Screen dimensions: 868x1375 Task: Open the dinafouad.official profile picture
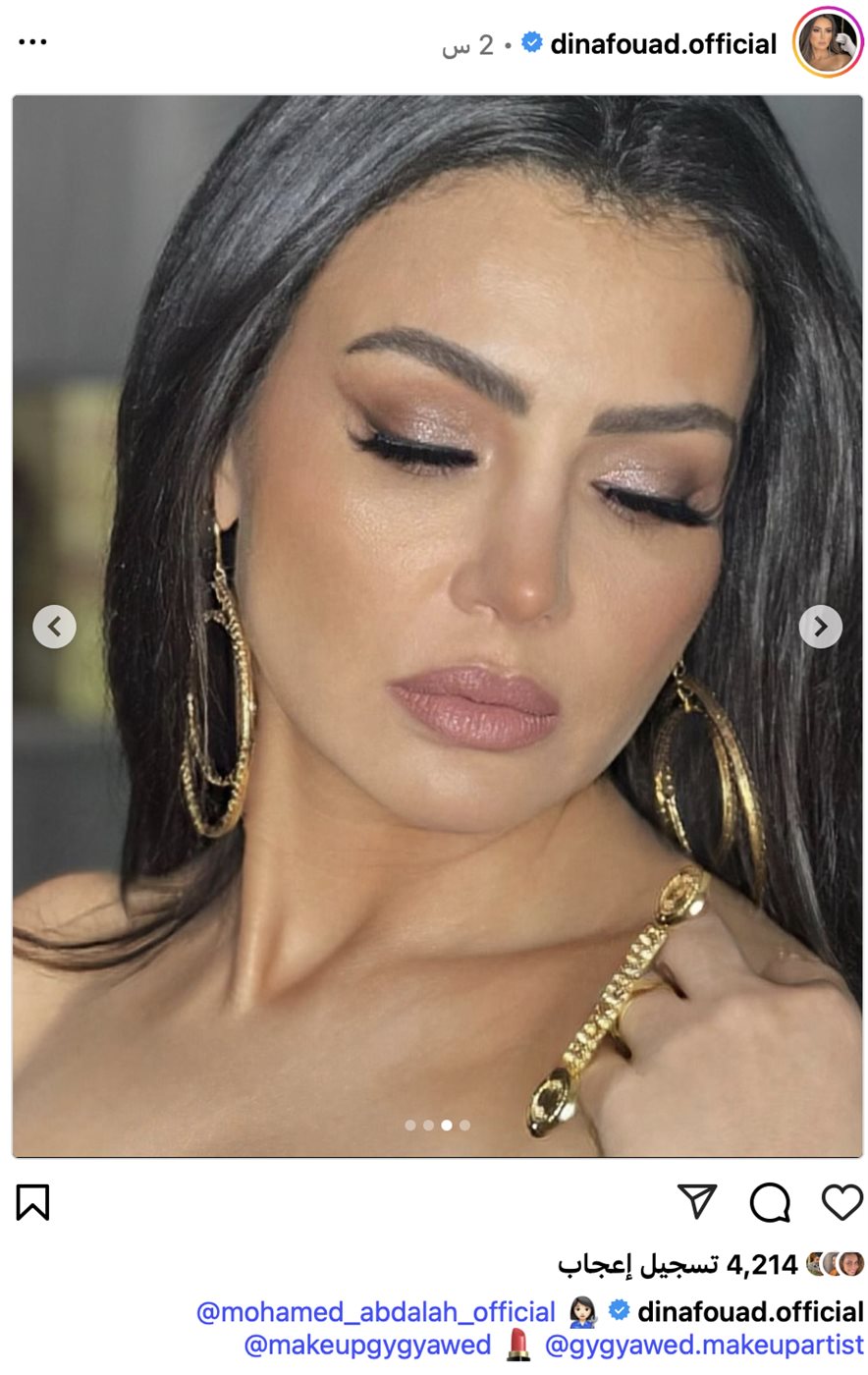[828, 42]
